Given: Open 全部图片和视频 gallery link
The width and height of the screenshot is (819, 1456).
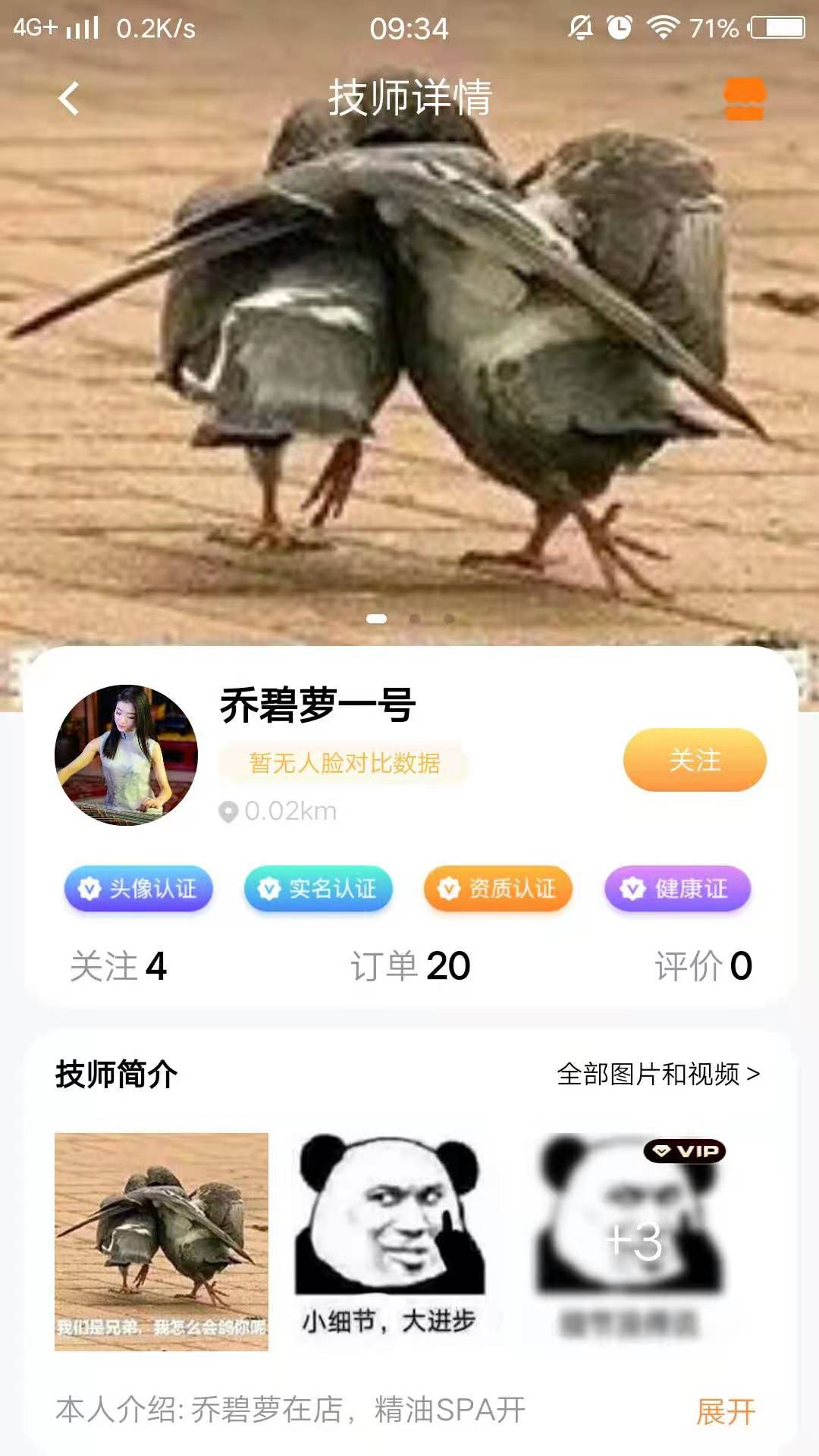Looking at the screenshot, I should coord(659,1072).
